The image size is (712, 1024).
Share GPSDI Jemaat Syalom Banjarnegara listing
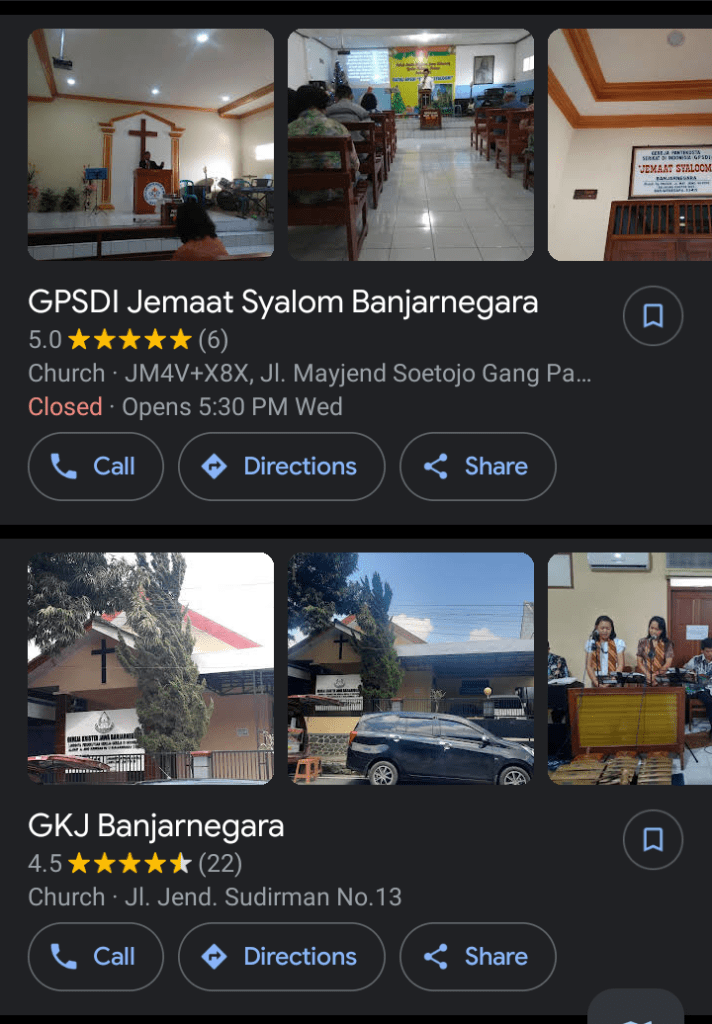477,466
